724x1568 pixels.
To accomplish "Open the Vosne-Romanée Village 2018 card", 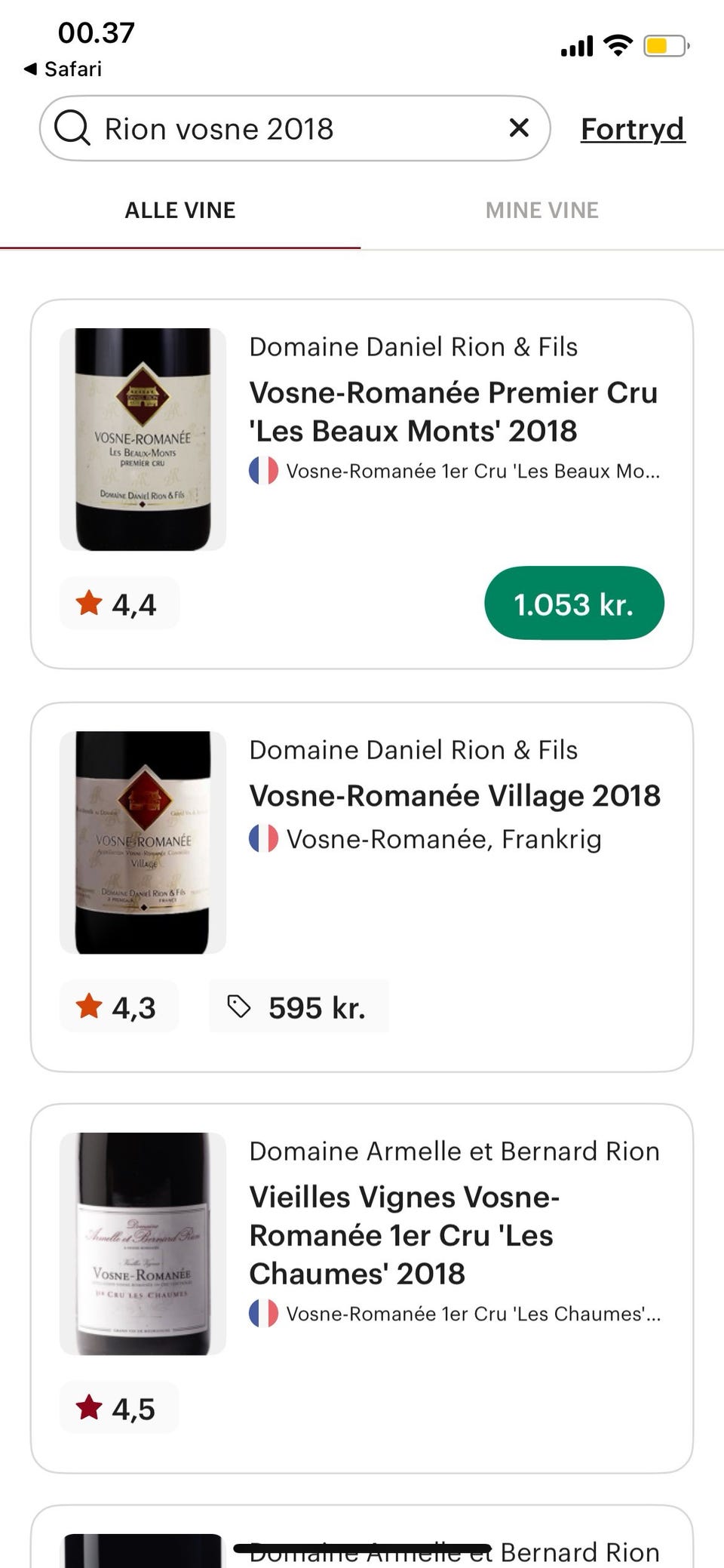I will [454, 796].
